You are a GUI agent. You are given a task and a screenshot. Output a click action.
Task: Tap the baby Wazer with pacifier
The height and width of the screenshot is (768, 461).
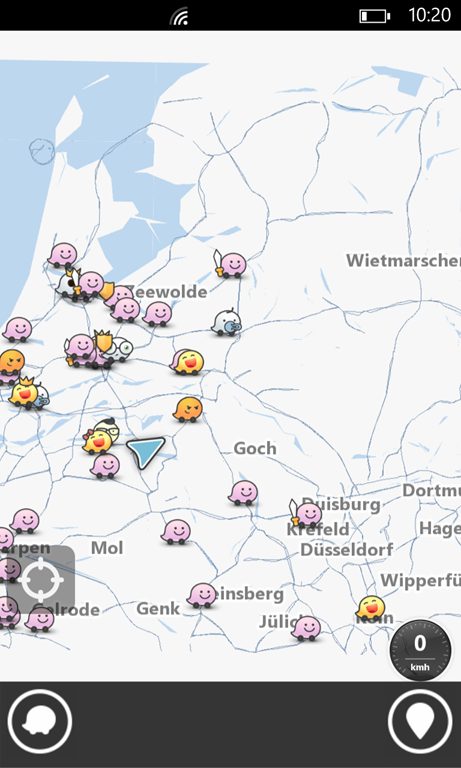coord(226,323)
